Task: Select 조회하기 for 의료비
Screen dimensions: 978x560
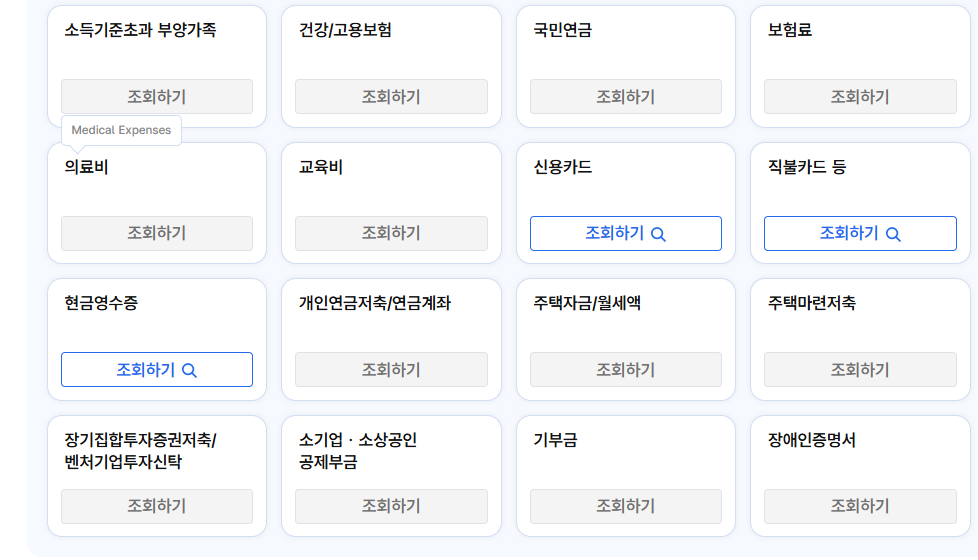Action: [x=157, y=233]
